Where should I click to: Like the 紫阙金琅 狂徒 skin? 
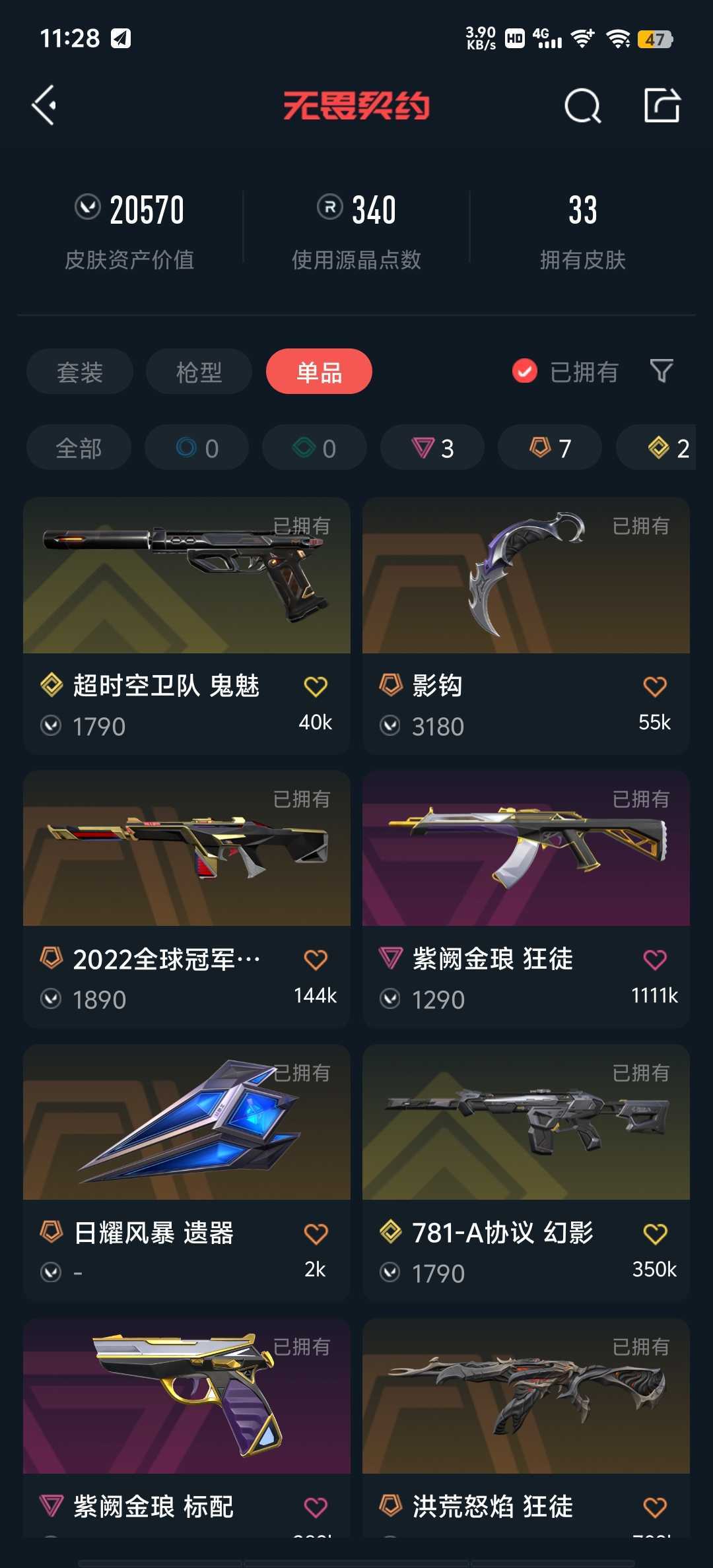point(655,960)
